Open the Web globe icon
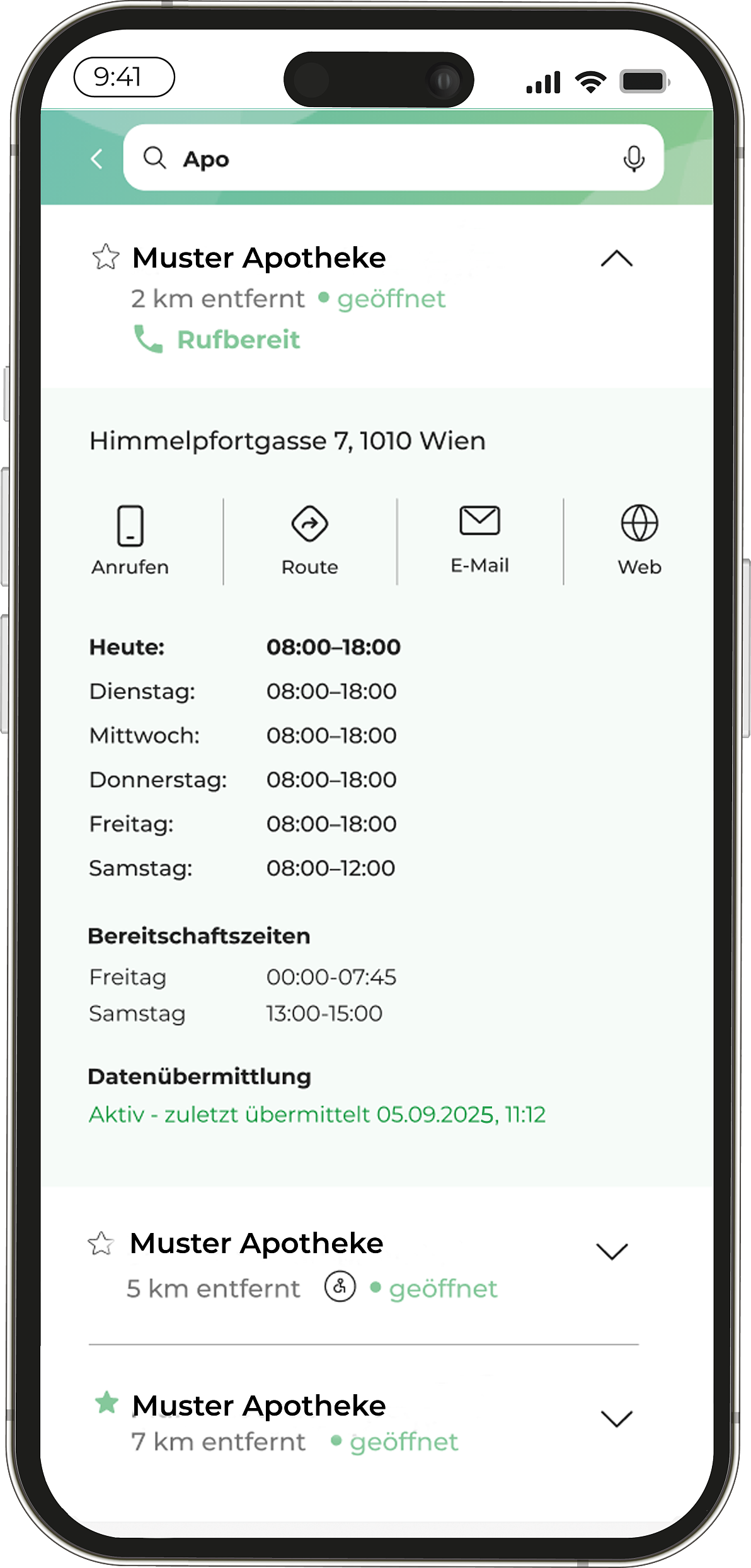 [639, 523]
